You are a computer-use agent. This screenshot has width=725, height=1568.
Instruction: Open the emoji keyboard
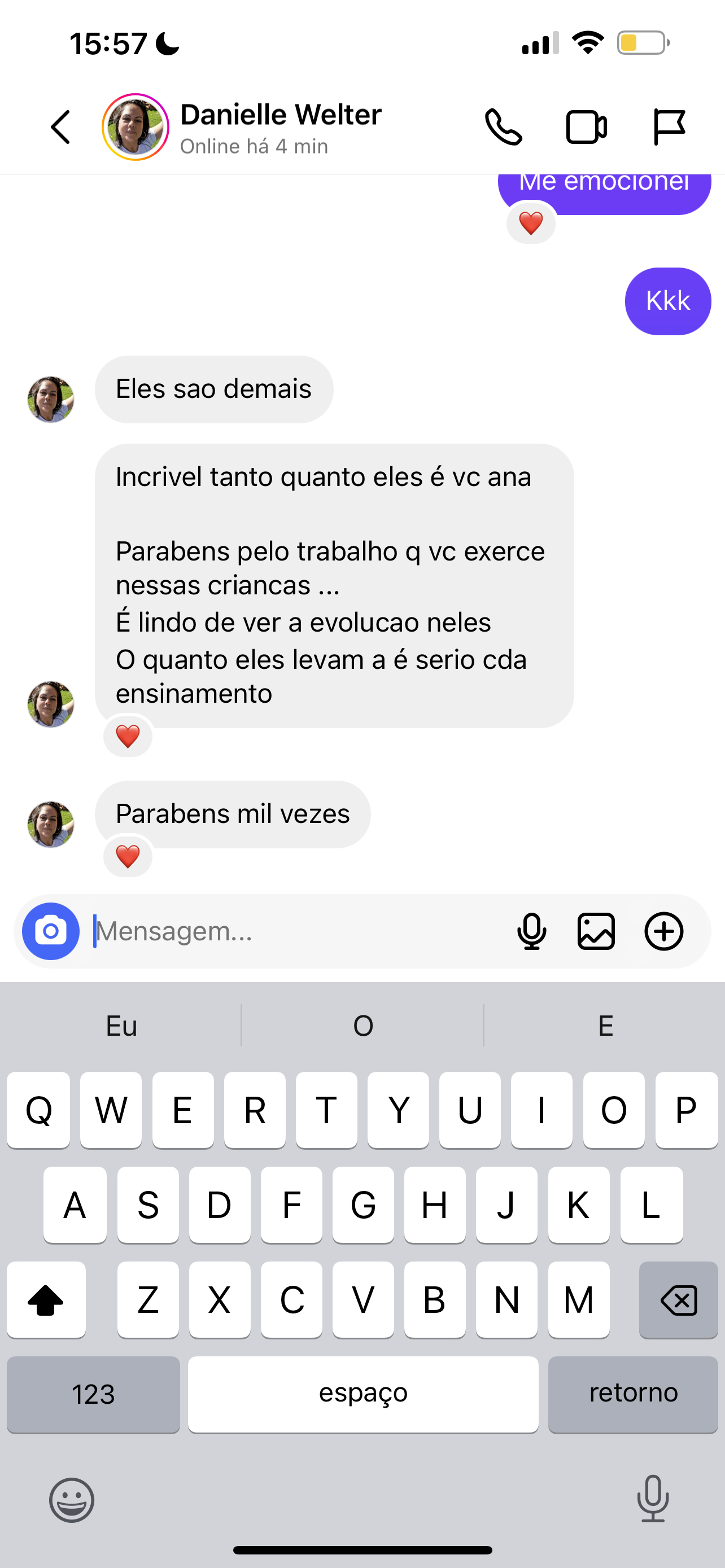coord(72,1500)
